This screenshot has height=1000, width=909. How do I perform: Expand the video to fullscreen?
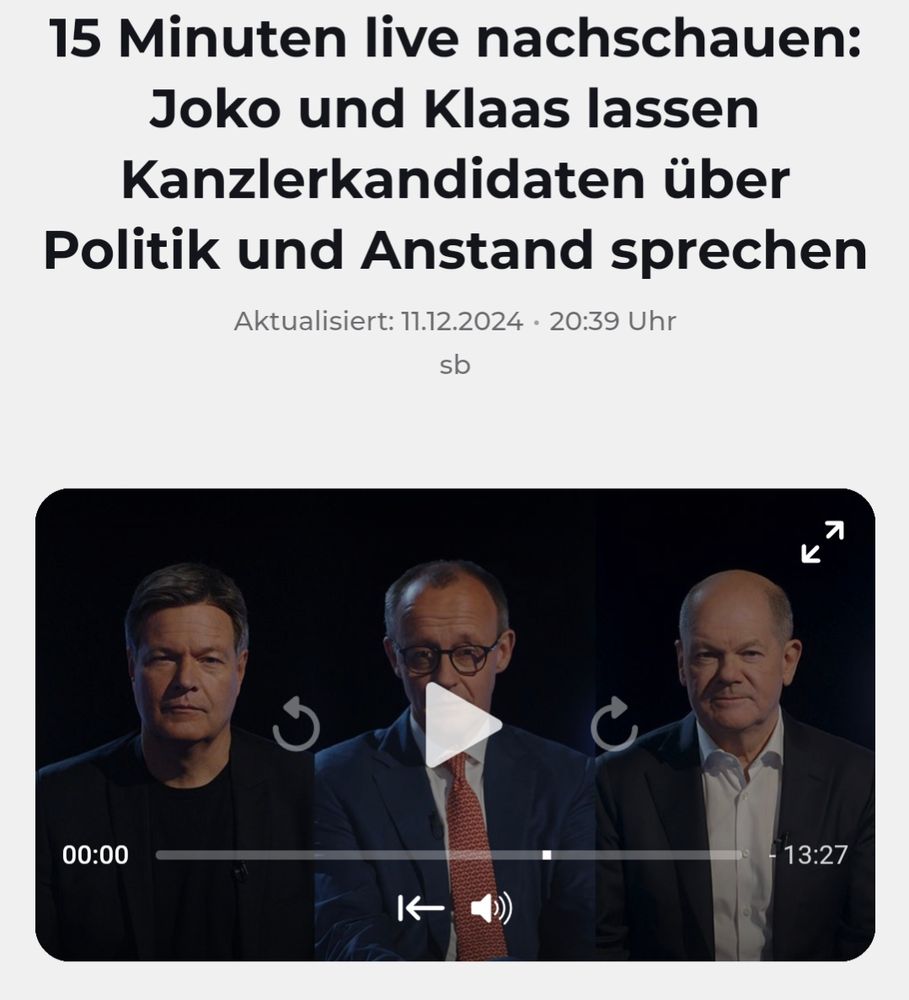click(x=822, y=541)
